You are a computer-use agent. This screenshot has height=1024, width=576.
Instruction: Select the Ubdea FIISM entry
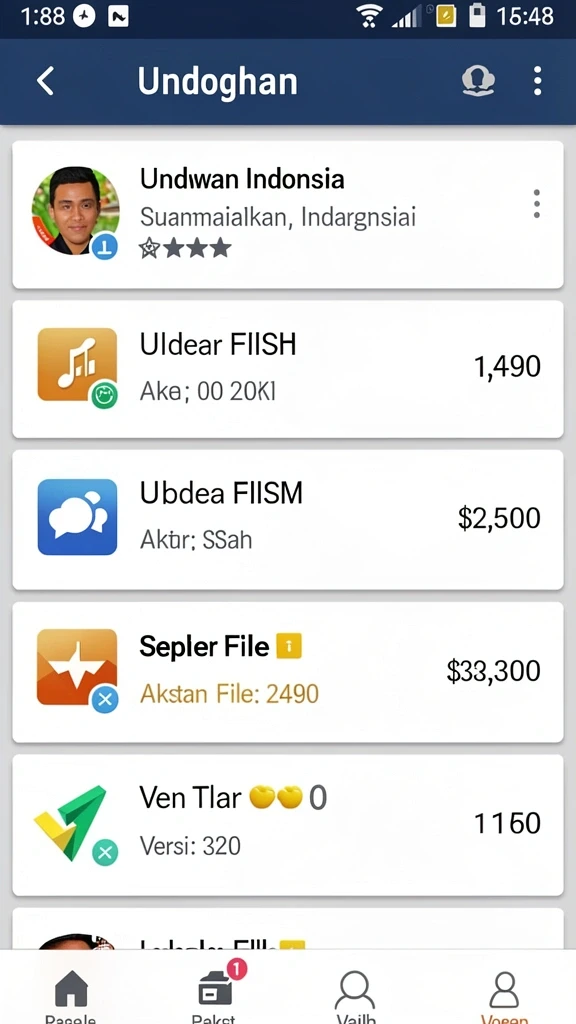coord(288,520)
